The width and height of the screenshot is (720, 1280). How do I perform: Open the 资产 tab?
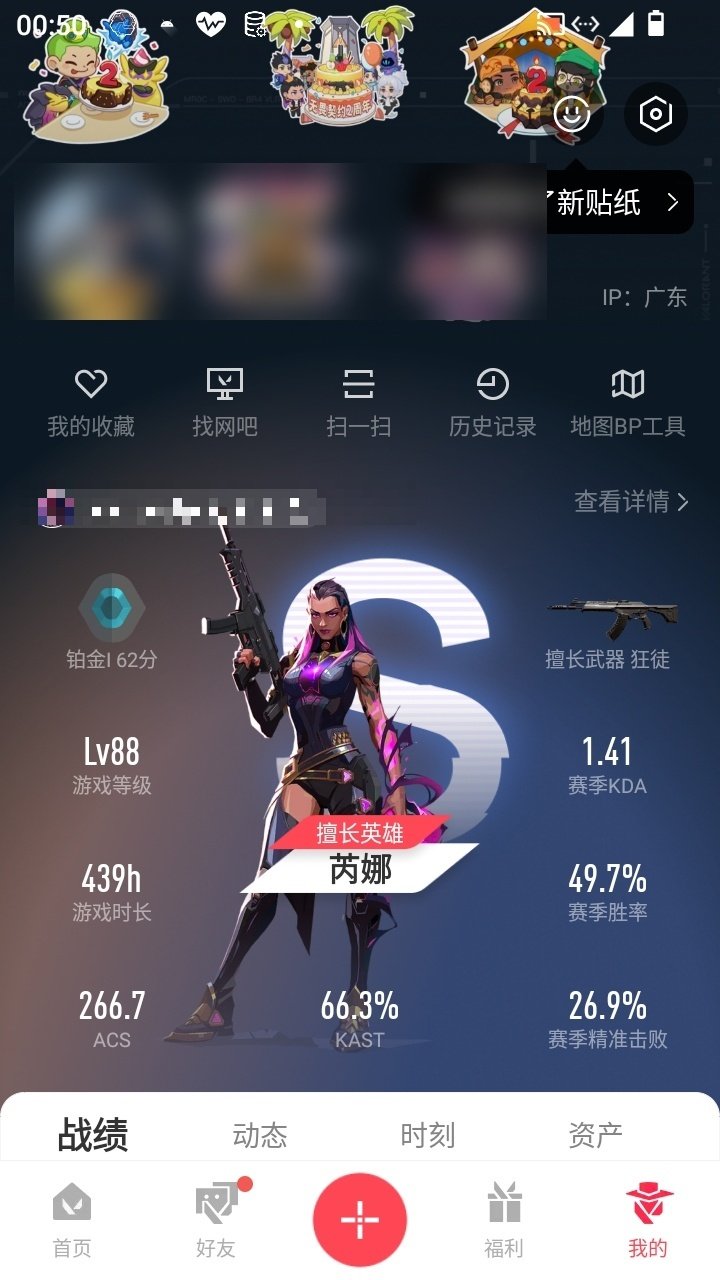pos(598,1134)
